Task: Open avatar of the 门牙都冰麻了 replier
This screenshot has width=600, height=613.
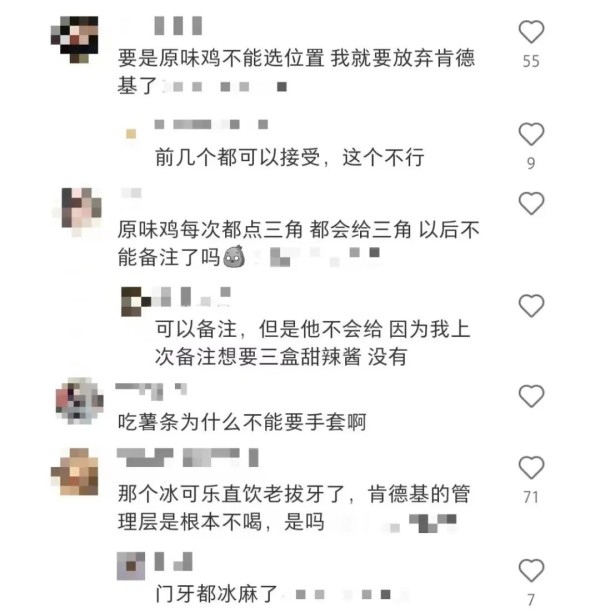Action: tap(132, 566)
